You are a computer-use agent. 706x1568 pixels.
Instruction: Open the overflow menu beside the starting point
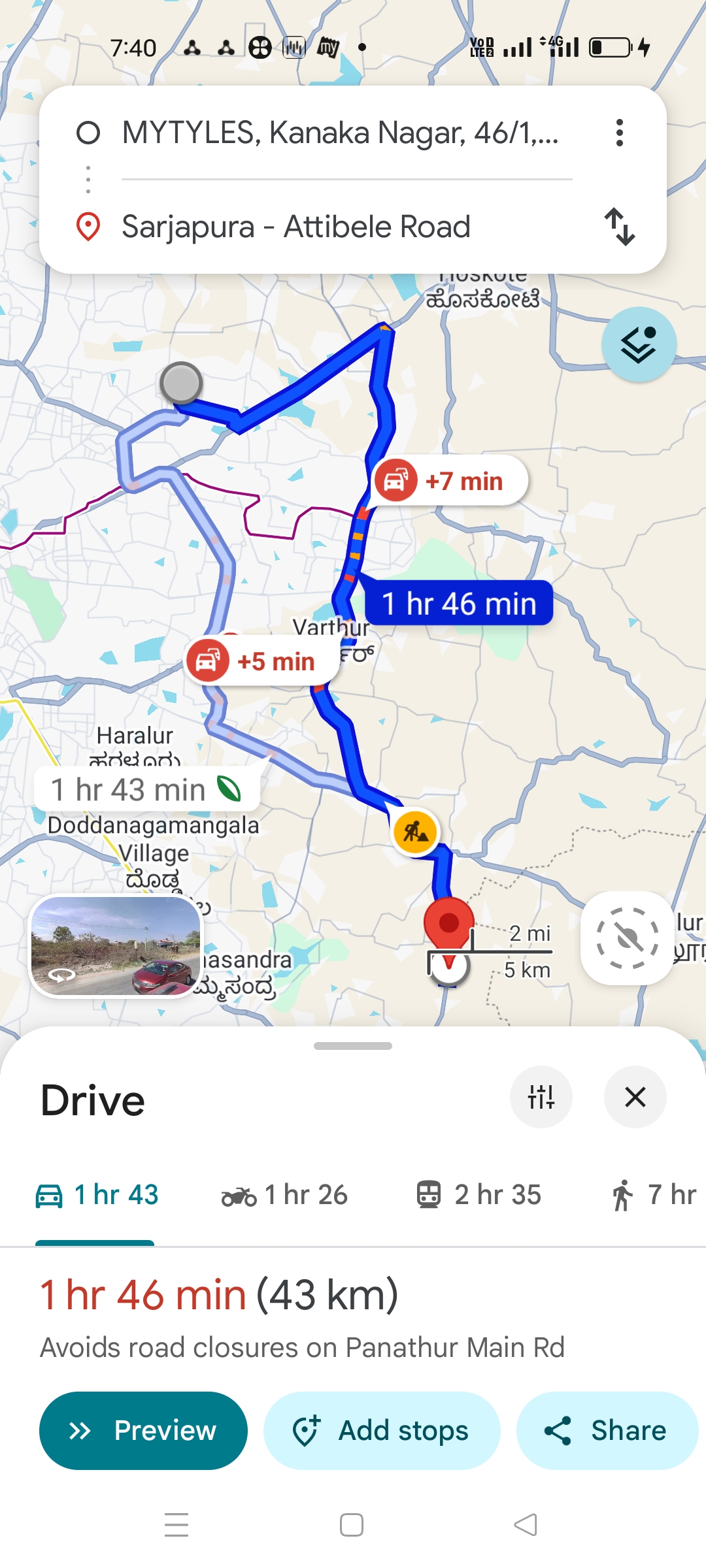coord(619,133)
